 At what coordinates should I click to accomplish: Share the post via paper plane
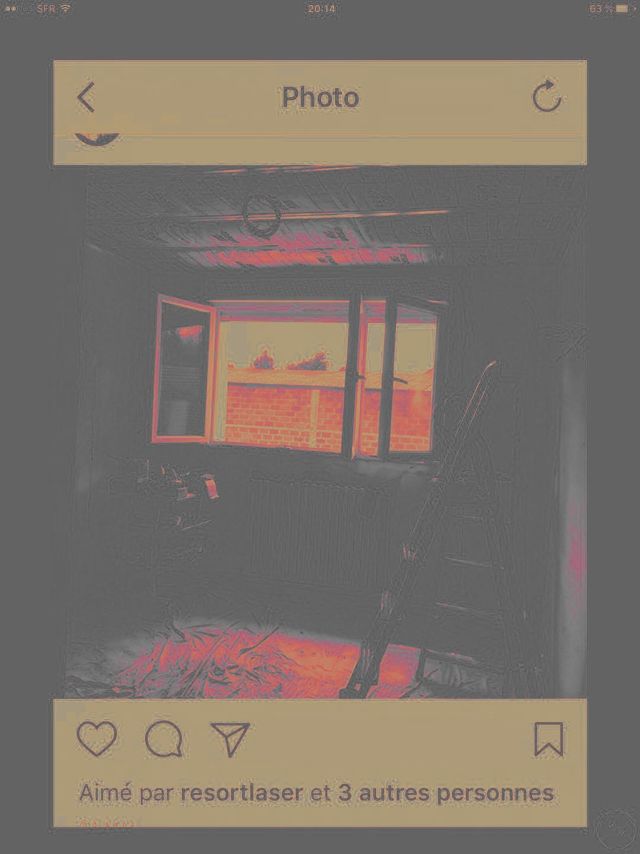[x=230, y=739]
